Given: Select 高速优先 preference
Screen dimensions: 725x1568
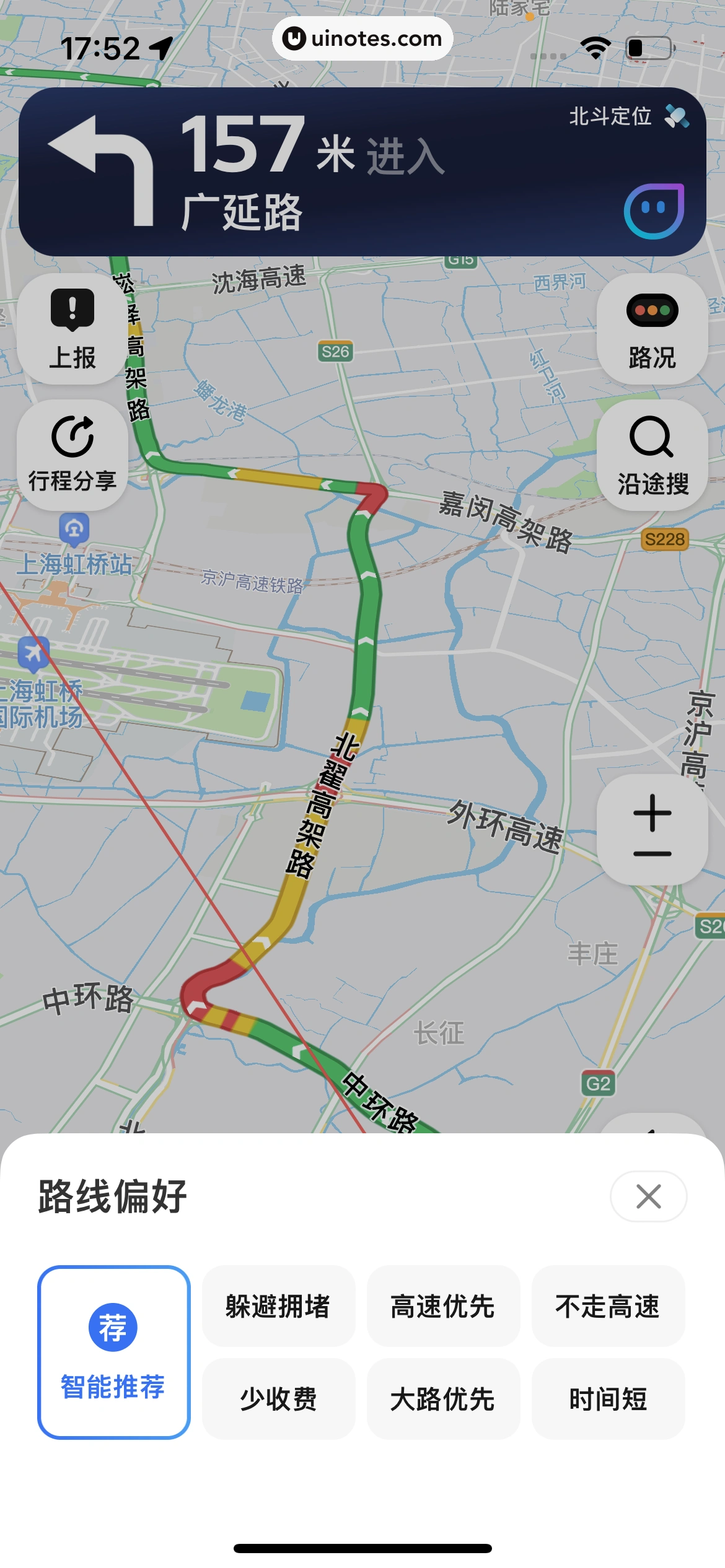Looking at the screenshot, I should tap(443, 1306).
